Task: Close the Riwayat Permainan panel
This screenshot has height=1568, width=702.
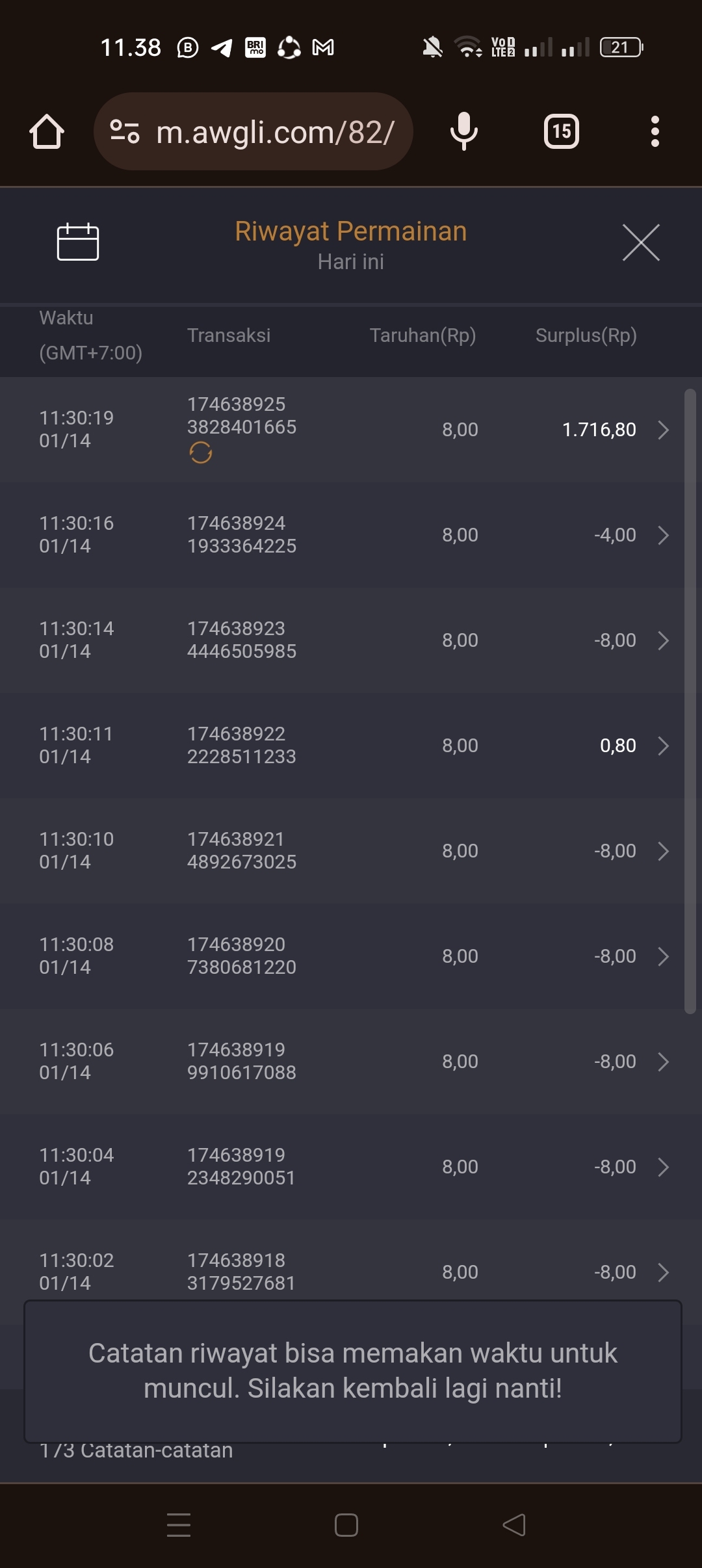Action: [x=641, y=242]
